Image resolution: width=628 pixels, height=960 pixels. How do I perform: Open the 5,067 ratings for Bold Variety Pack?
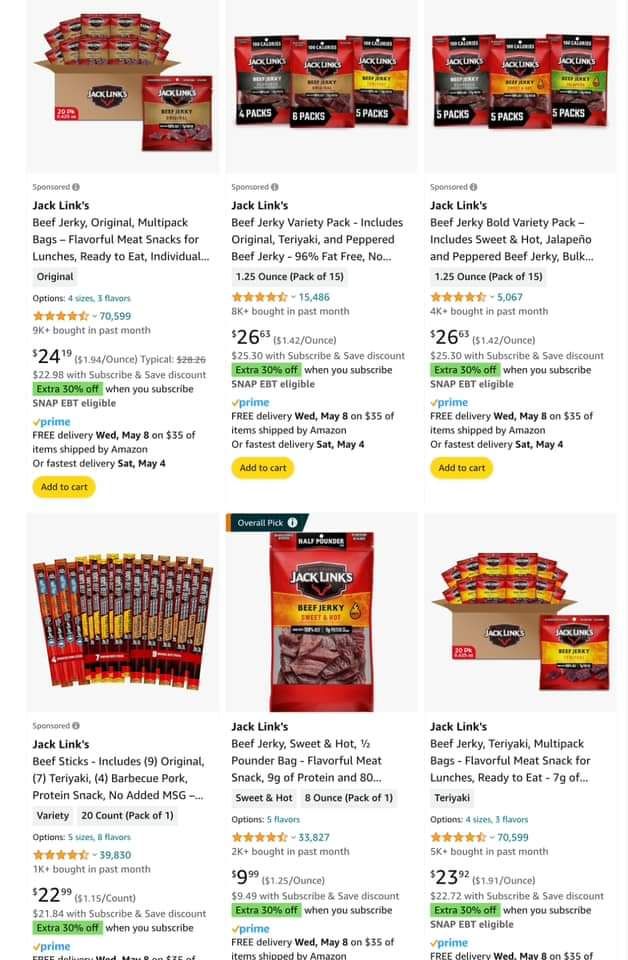pyautogui.click(x=510, y=297)
